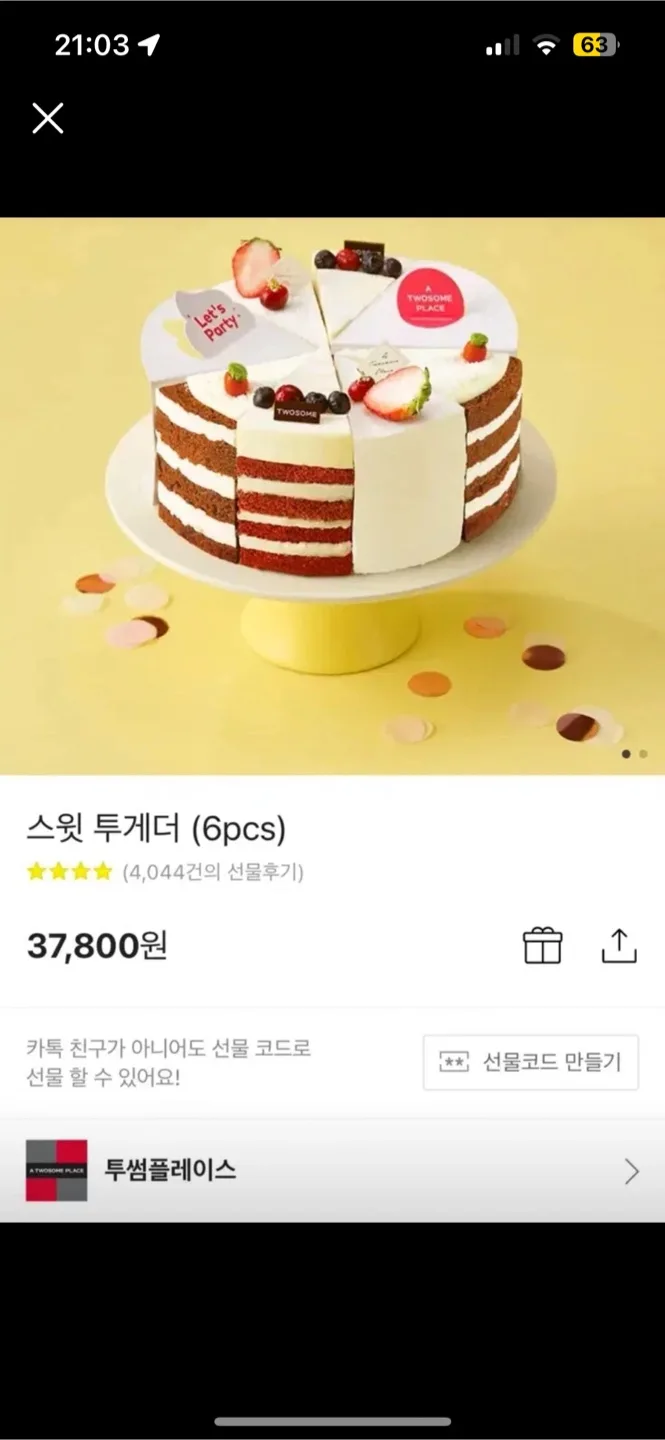Tap the 선물코드 만들기 button
Image resolution: width=665 pixels, height=1440 pixels.
[531, 1062]
